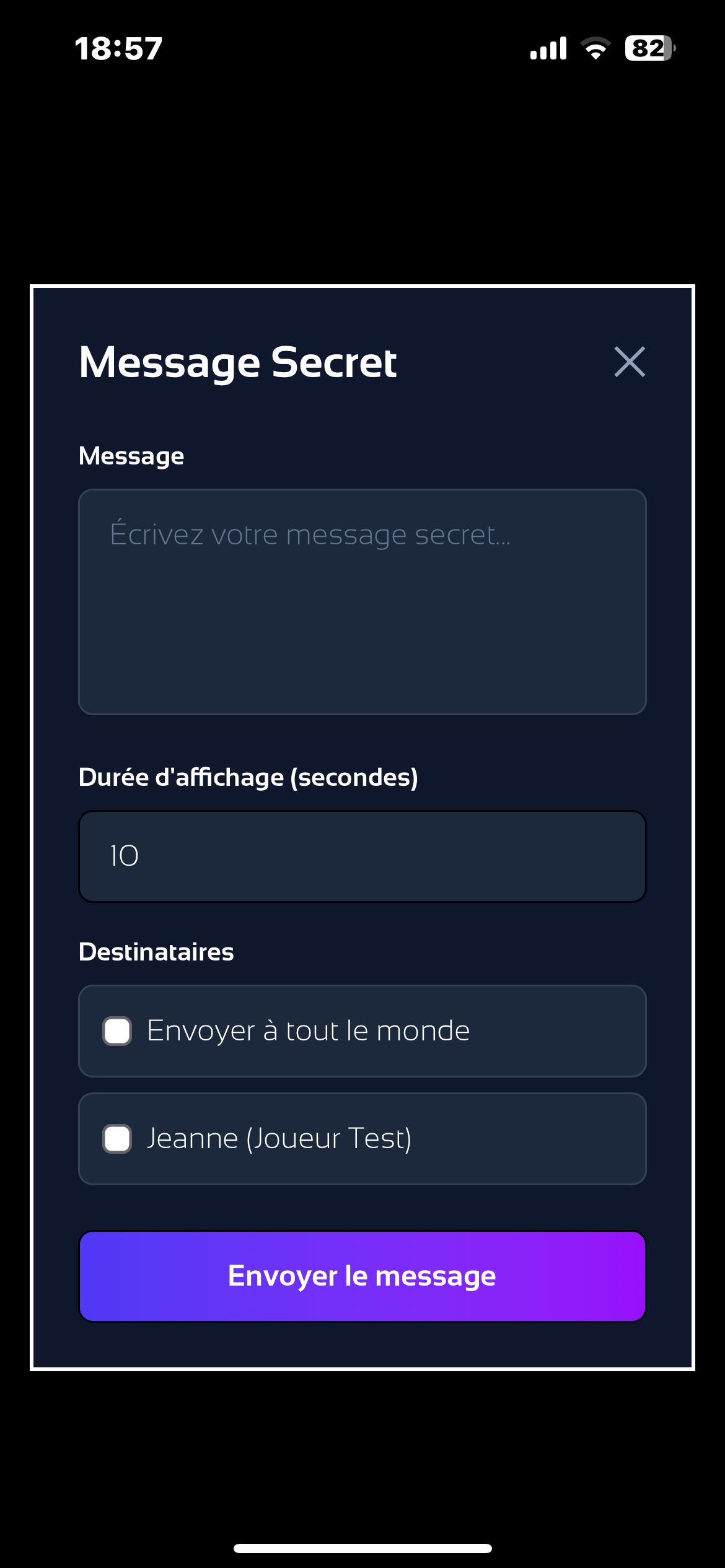Select Jeanne (Joueur Test) as recipient
The image size is (725, 1568).
[x=117, y=1139]
